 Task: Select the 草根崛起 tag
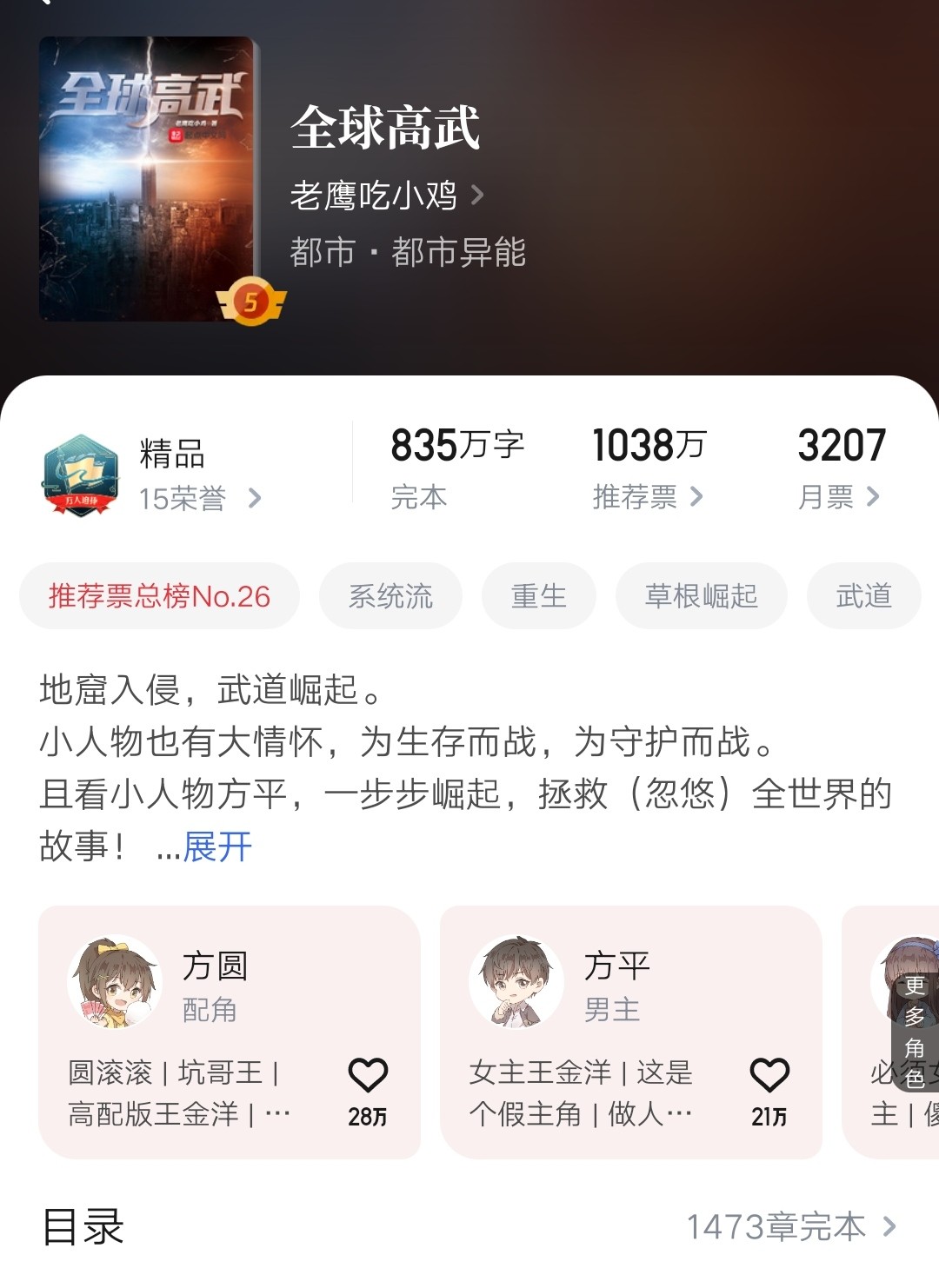[701, 596]
